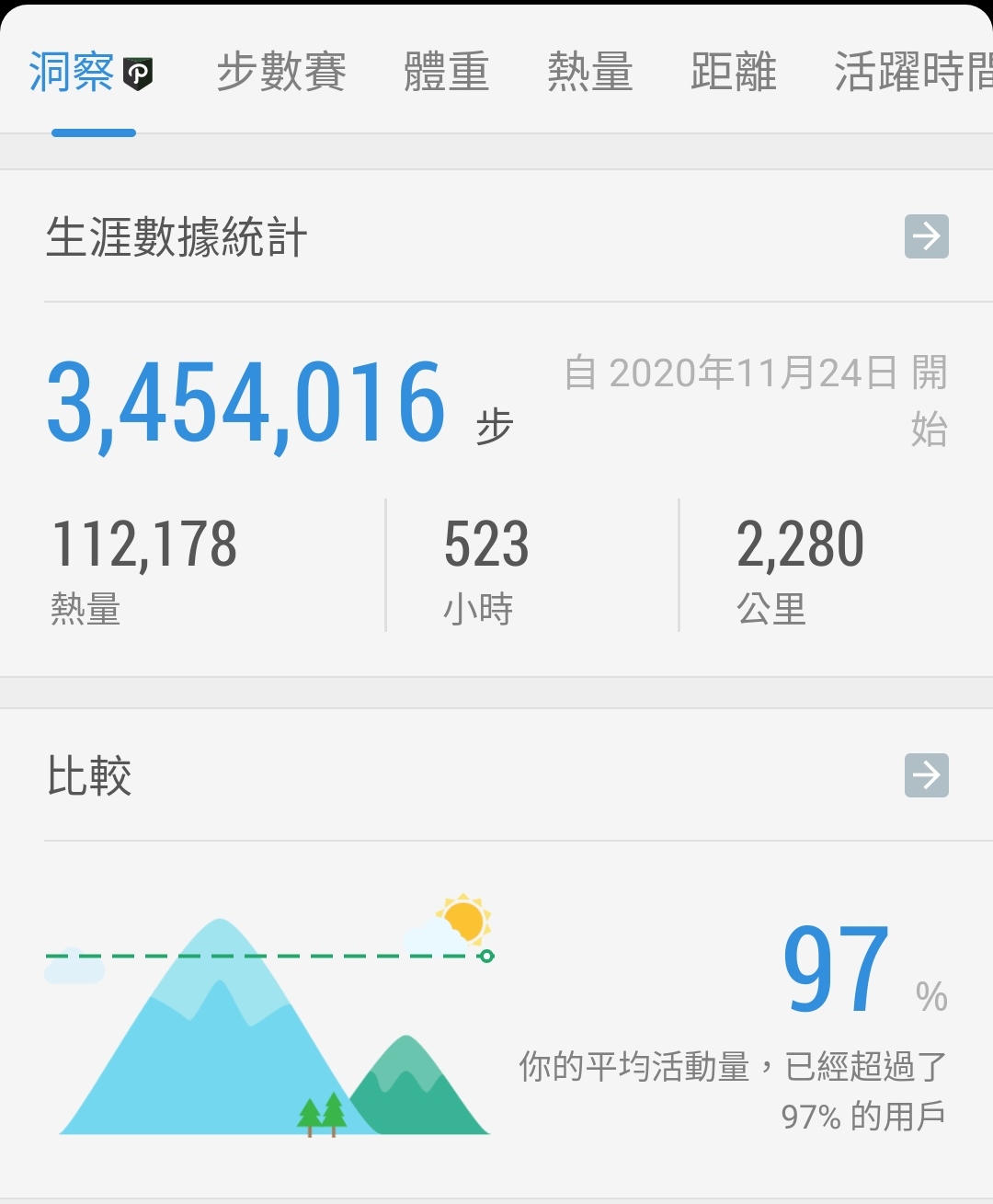The height and width of the screenshot is (1204, 993).
Task: Select the 熱量 tab
Action: pos(590,73)
